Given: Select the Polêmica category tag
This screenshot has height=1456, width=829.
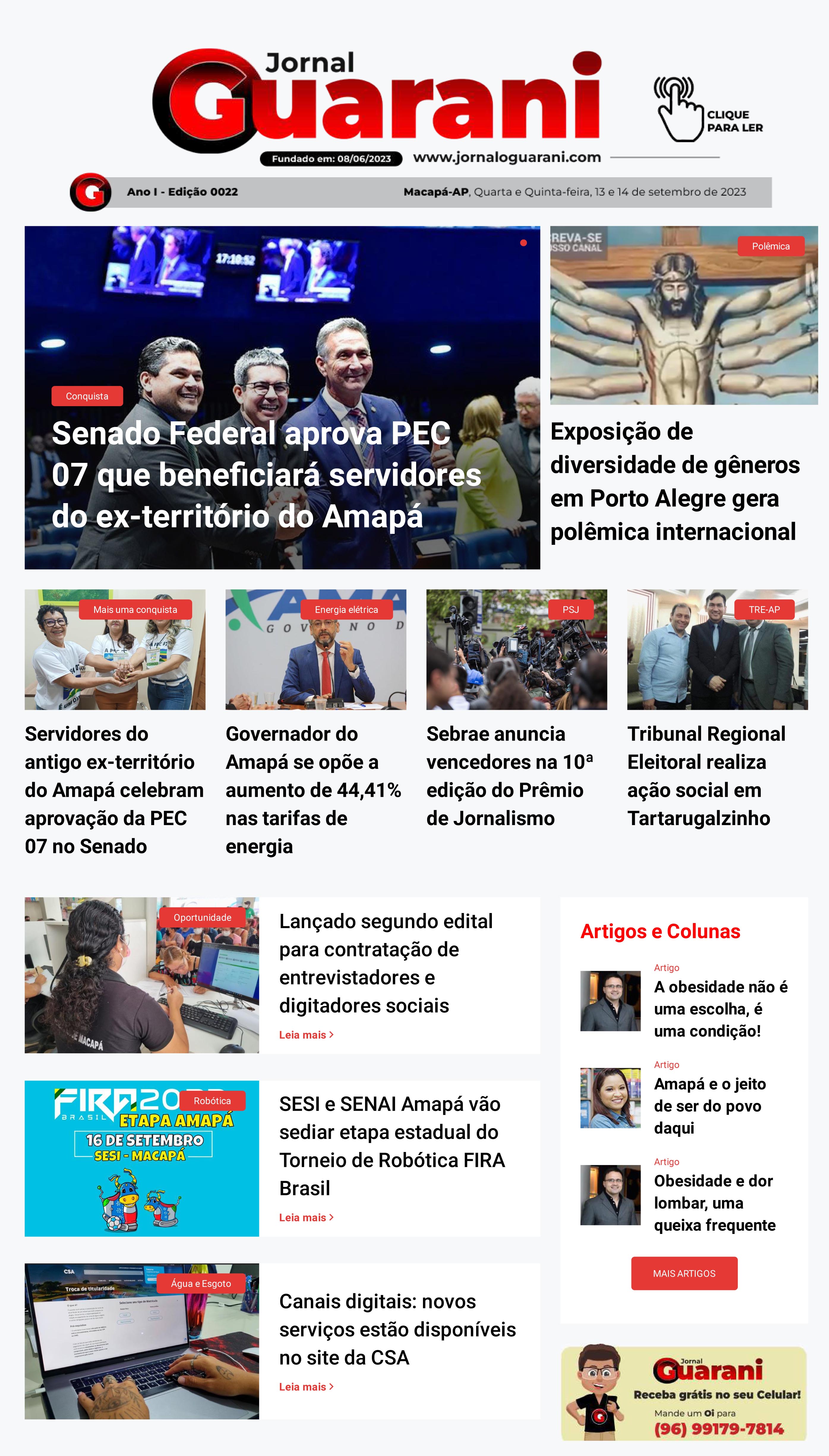Looking at the screenshot, I should [770, 246].
